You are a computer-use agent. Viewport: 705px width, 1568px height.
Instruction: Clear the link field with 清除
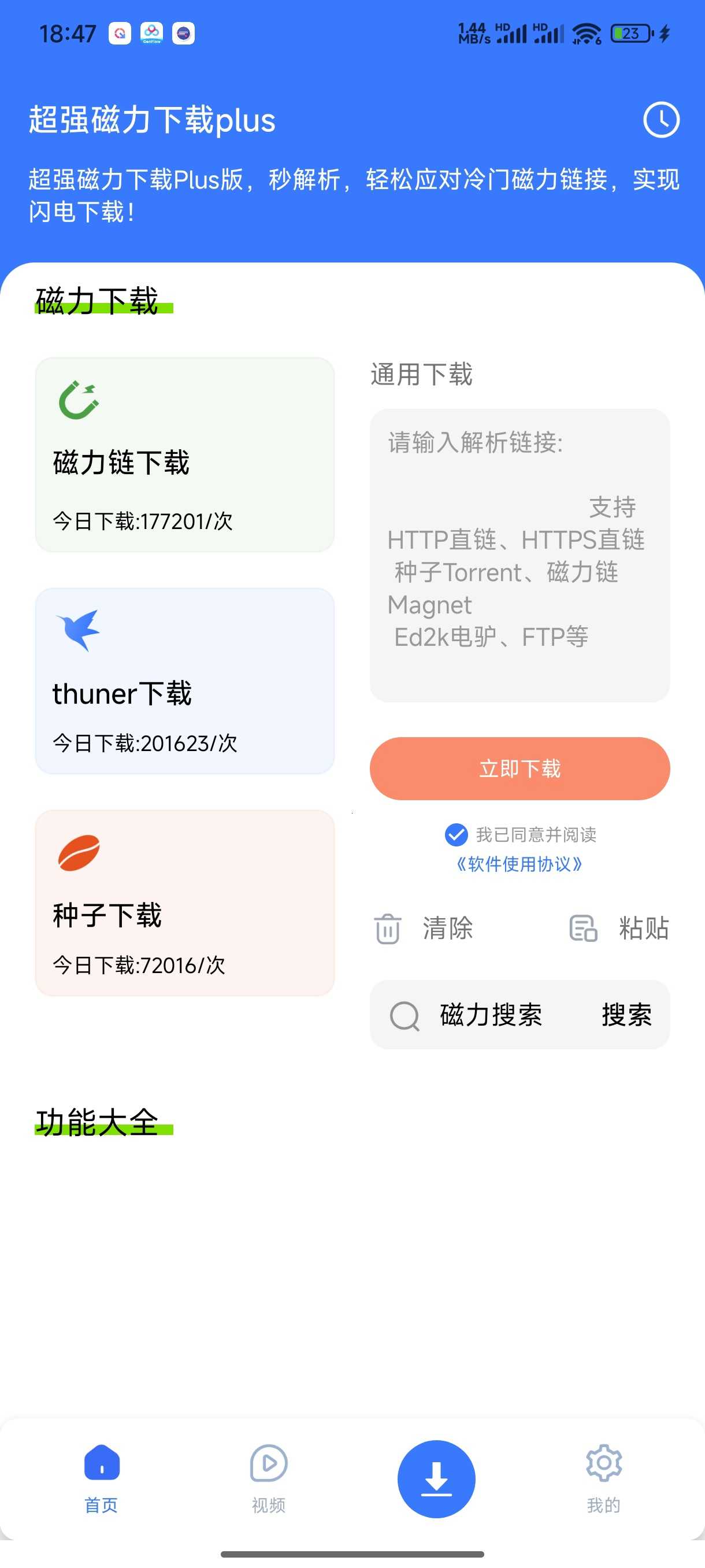coord(425,929)
